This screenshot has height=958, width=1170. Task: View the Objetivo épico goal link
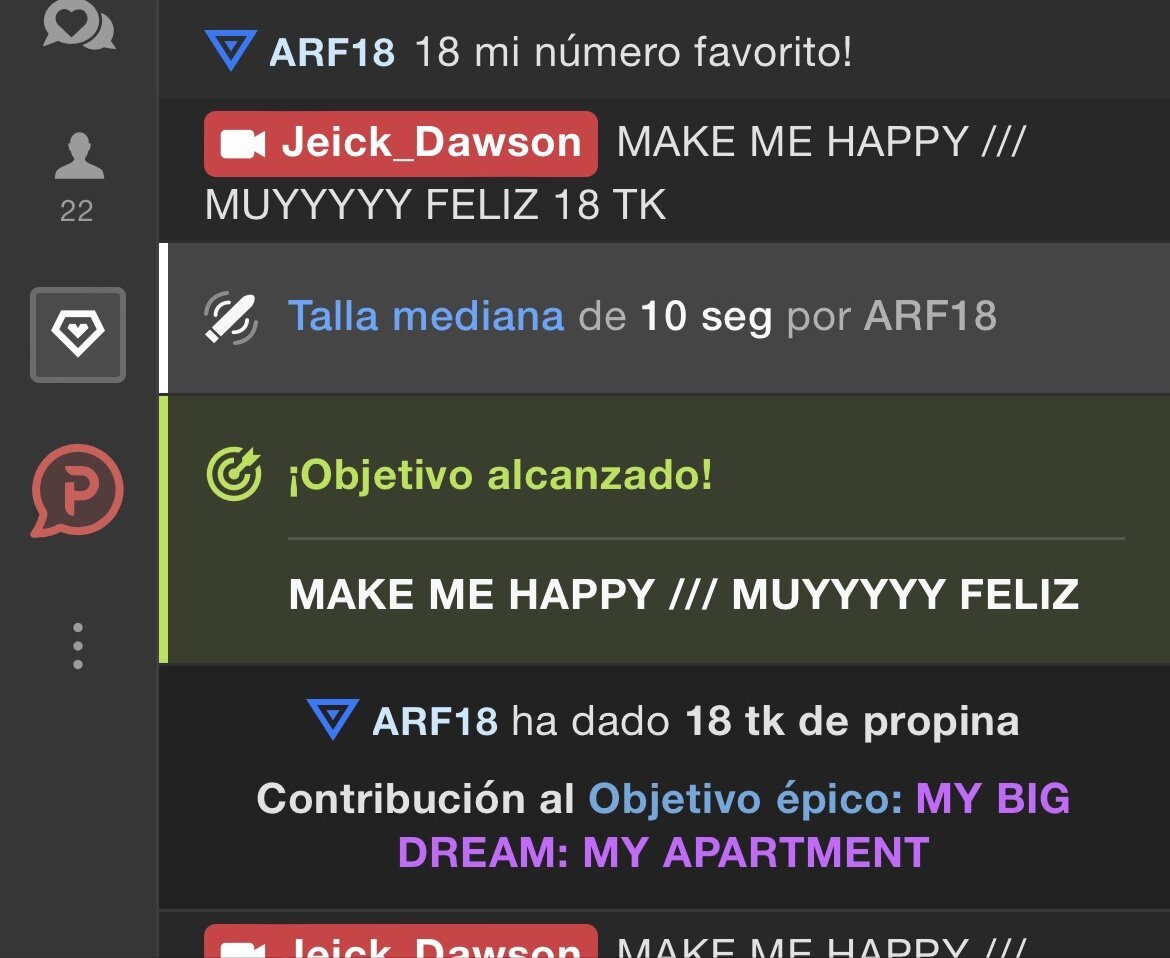tap(745, 799)
